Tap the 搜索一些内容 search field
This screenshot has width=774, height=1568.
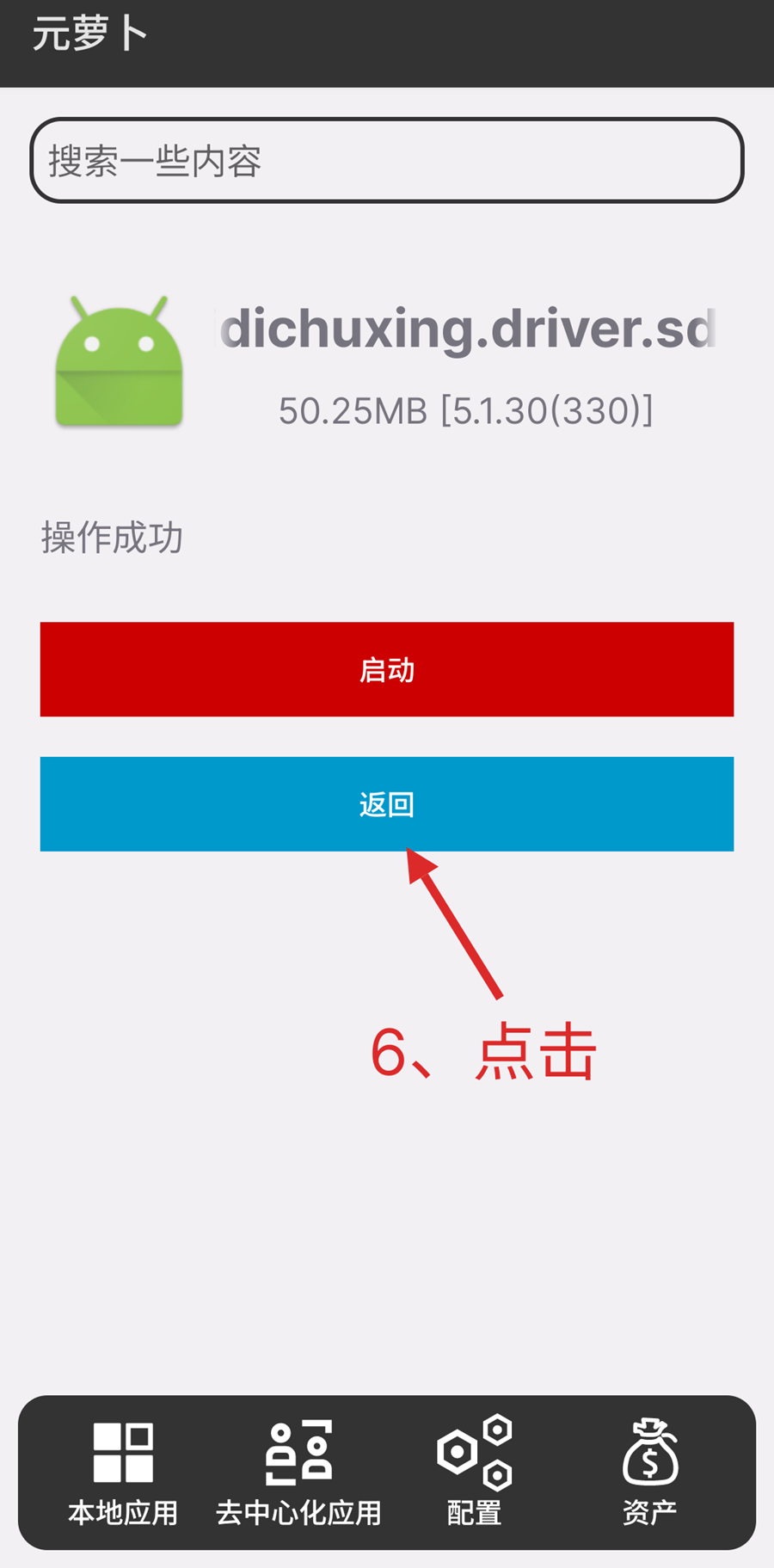pyautogui.click(x=386, y=161)
